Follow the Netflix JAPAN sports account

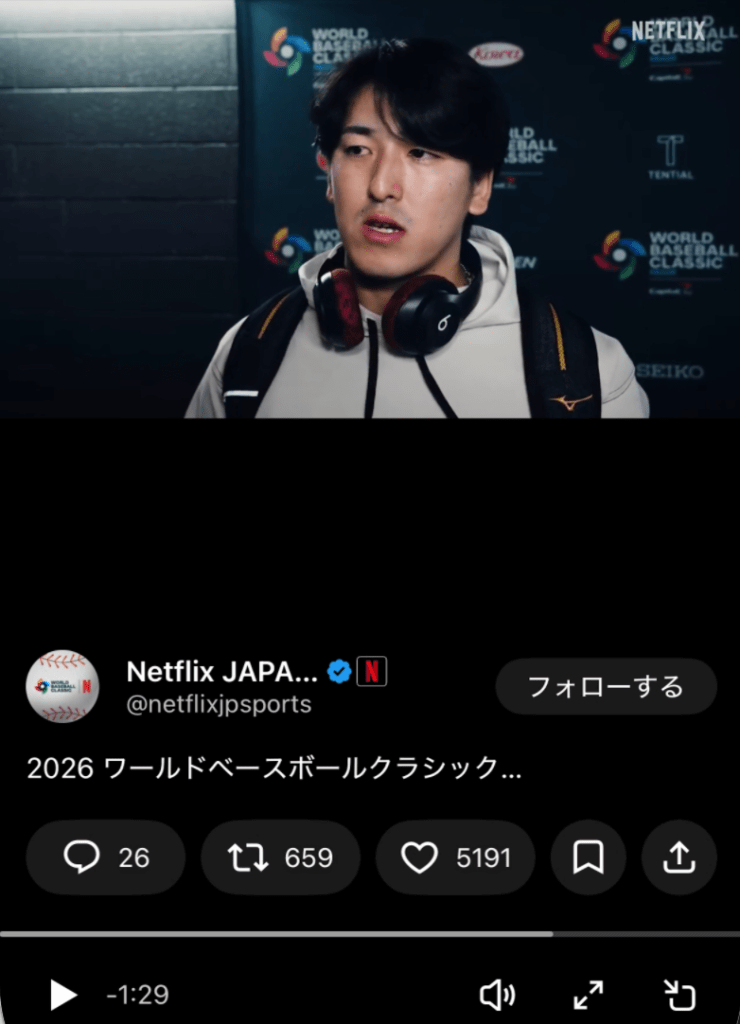coord(605,686)
